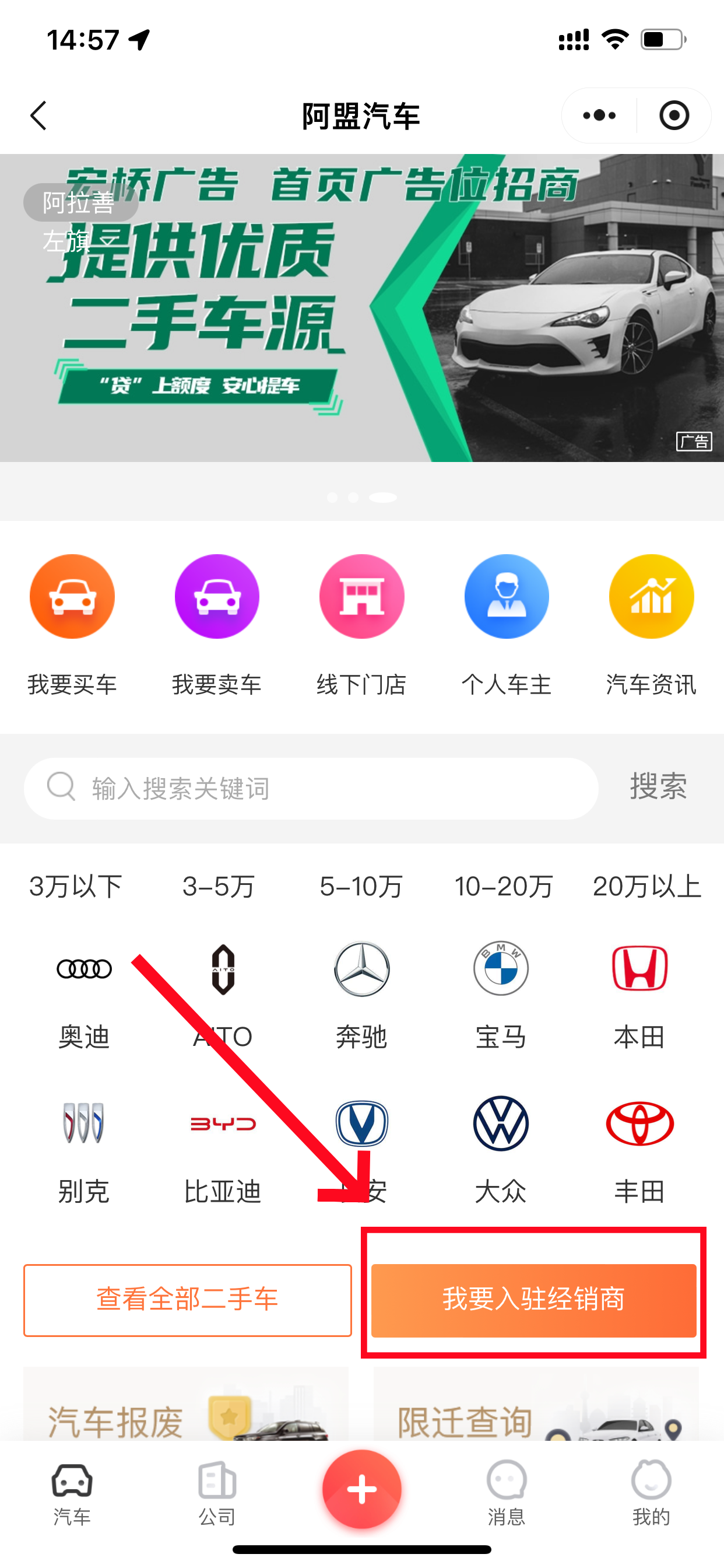
Task: Tap the 搜索 button
Action: [x=658, y=787]
